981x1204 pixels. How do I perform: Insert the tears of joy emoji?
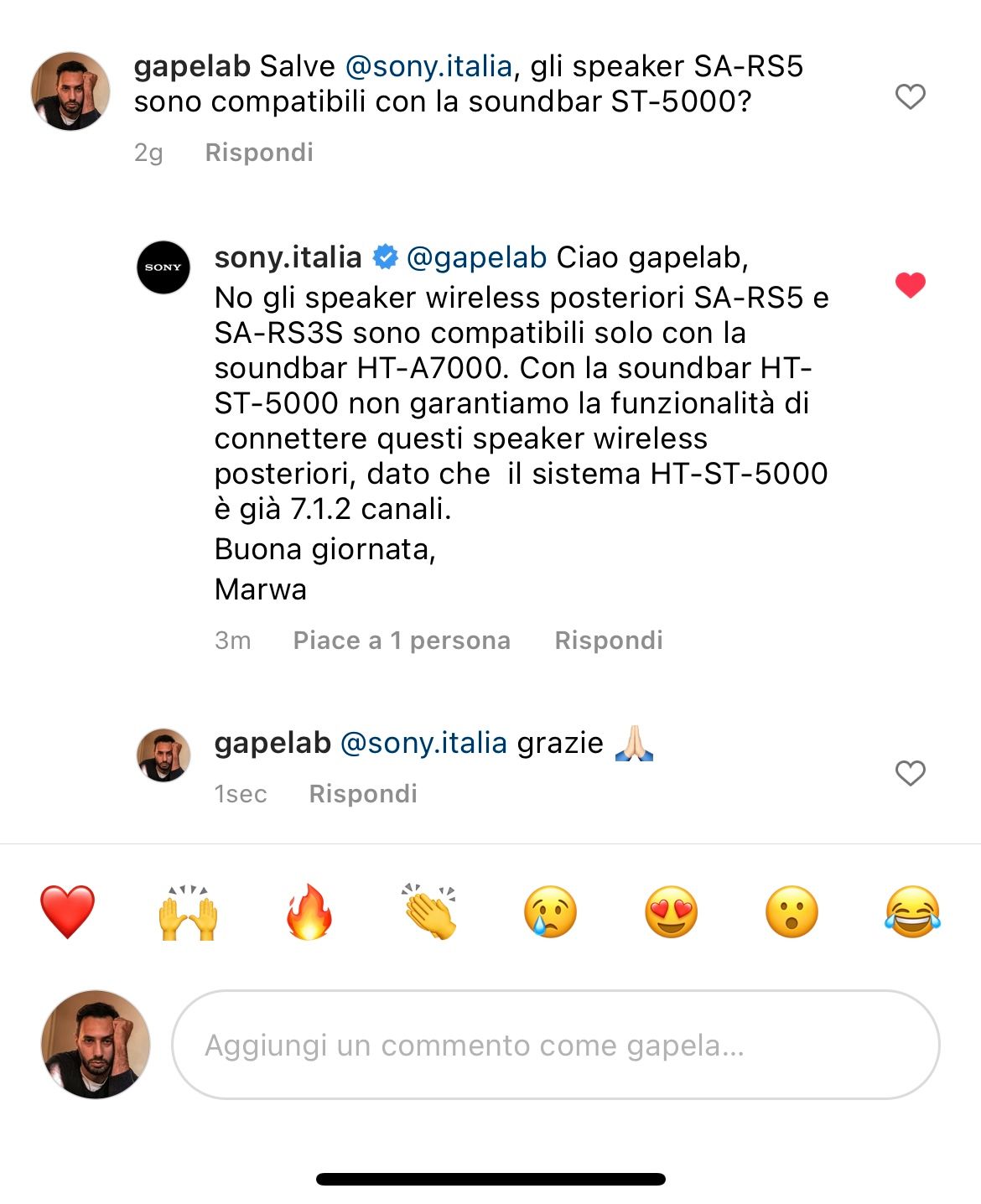click(x=912, y=912)
